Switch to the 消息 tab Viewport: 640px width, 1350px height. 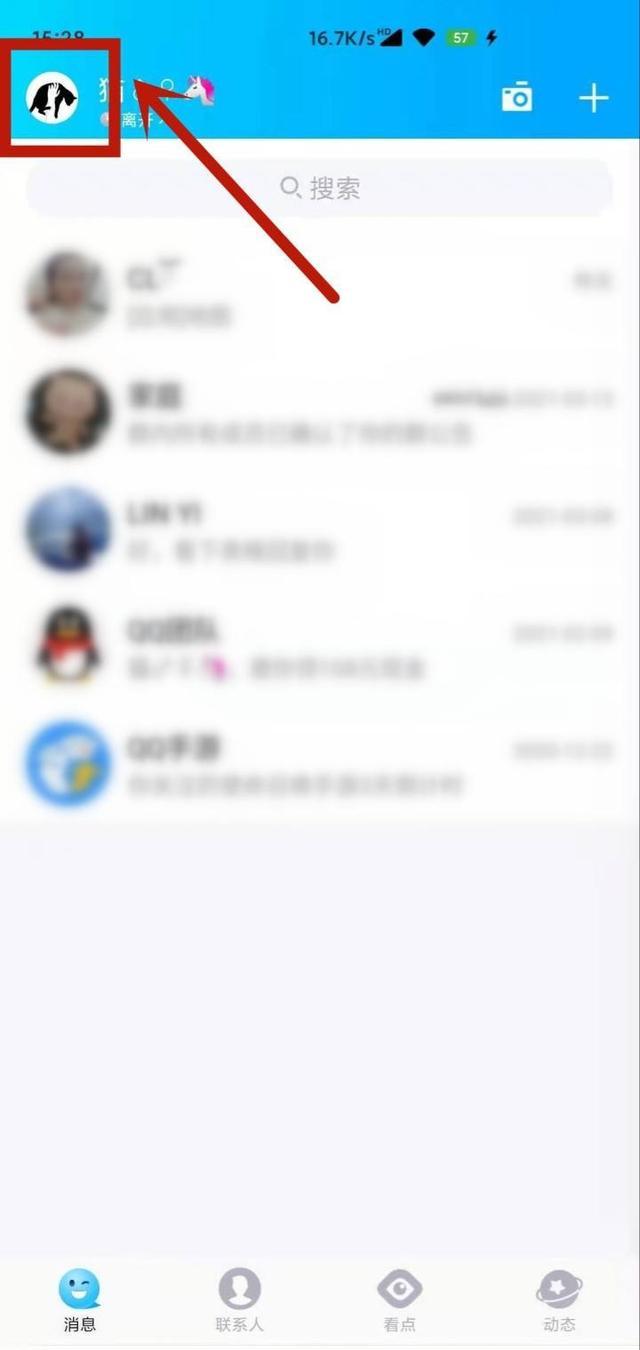click(80, 1300)
